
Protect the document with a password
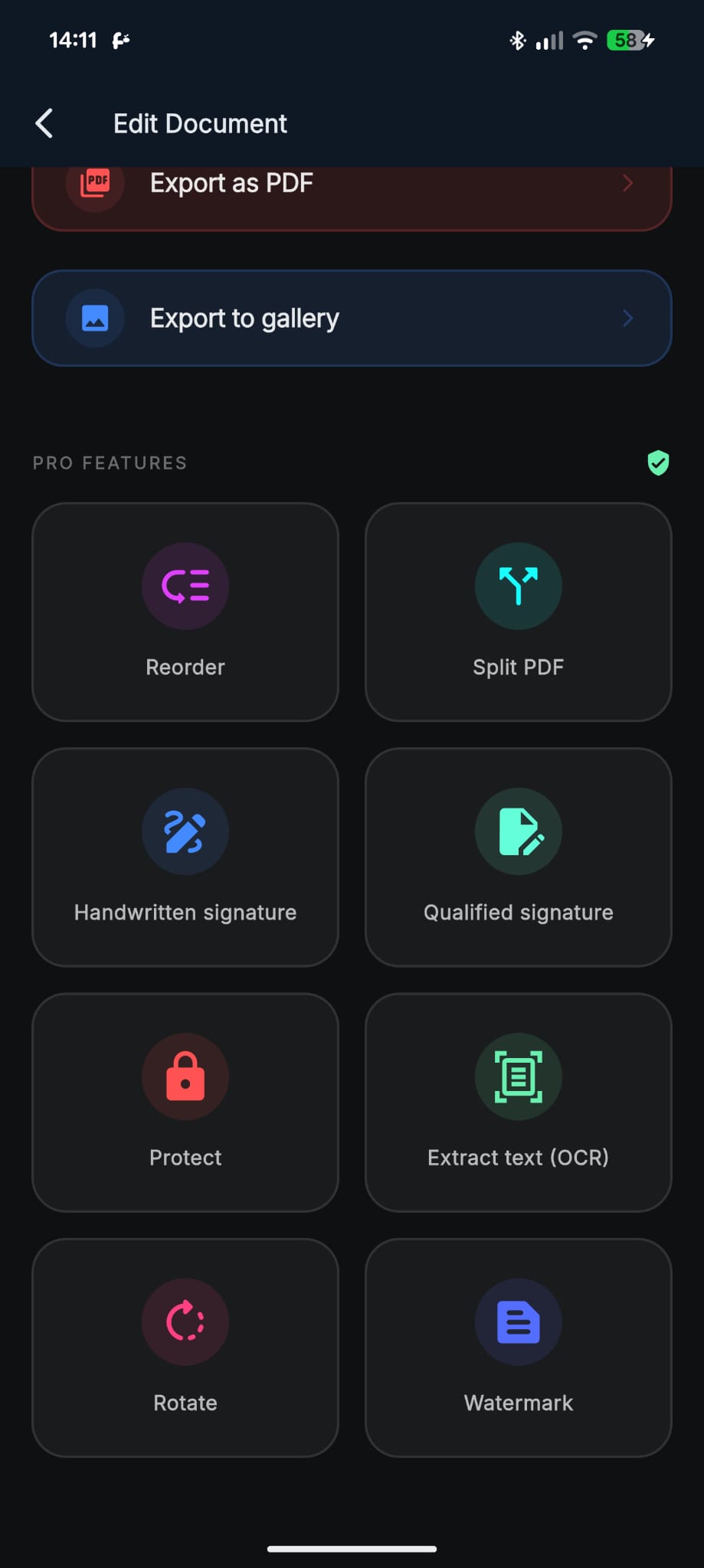pyautogui.click(x=185, y=1101)
